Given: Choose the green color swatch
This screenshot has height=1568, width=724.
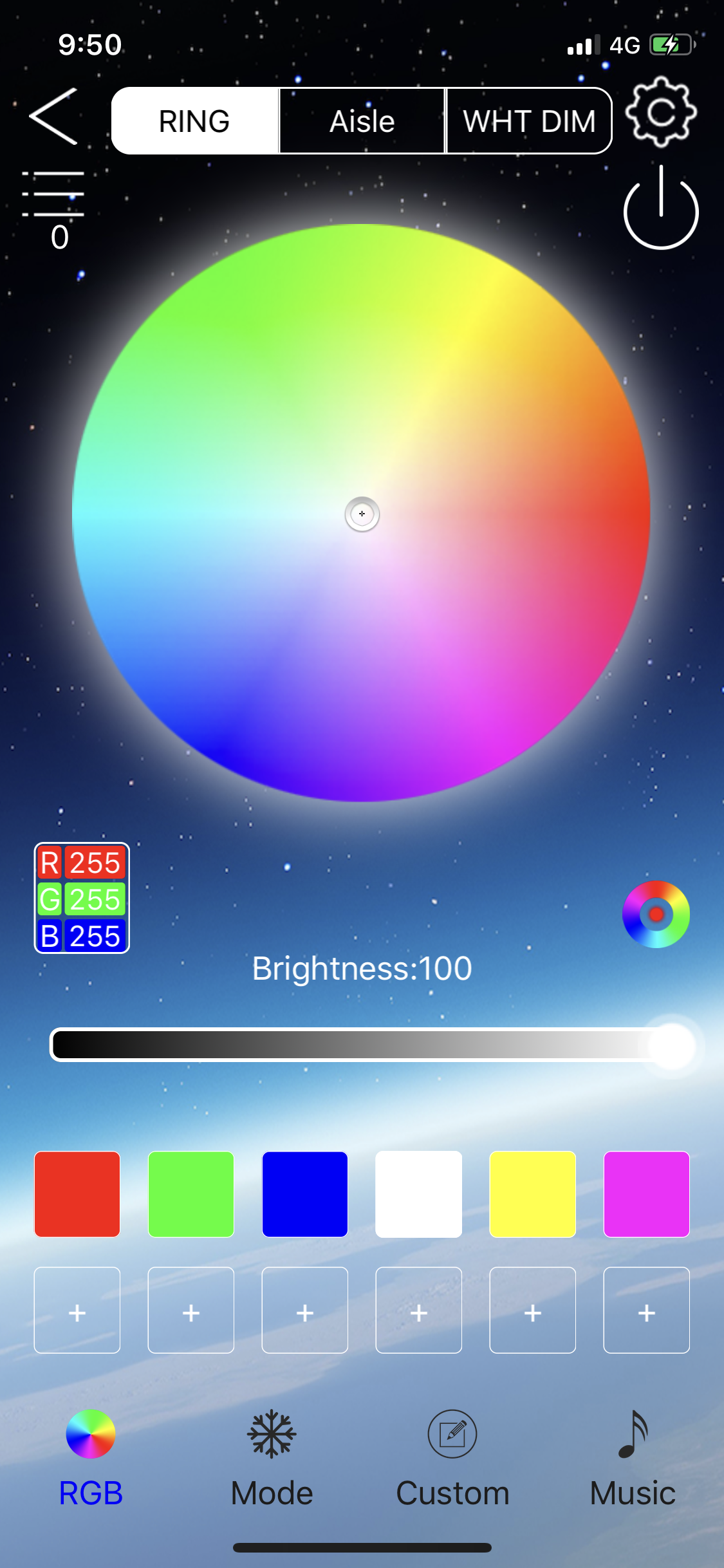Looking at the screenshot, I should [x=191, y=1194].
